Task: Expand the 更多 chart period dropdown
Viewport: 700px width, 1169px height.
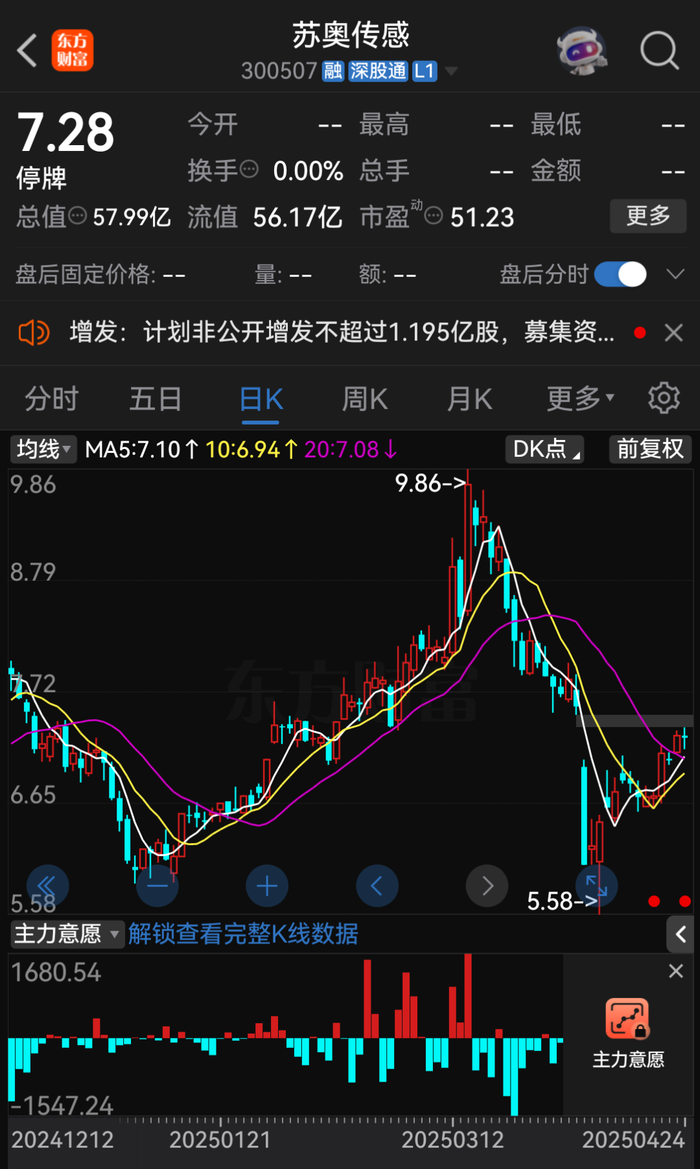Action: coord(580,399)
